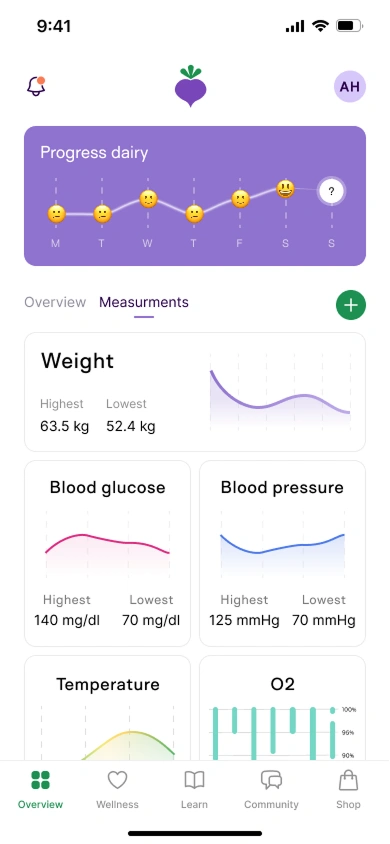390x844 pixels.
Task: Add a new measurement with plus button
Action: click(x=351, y=305)
